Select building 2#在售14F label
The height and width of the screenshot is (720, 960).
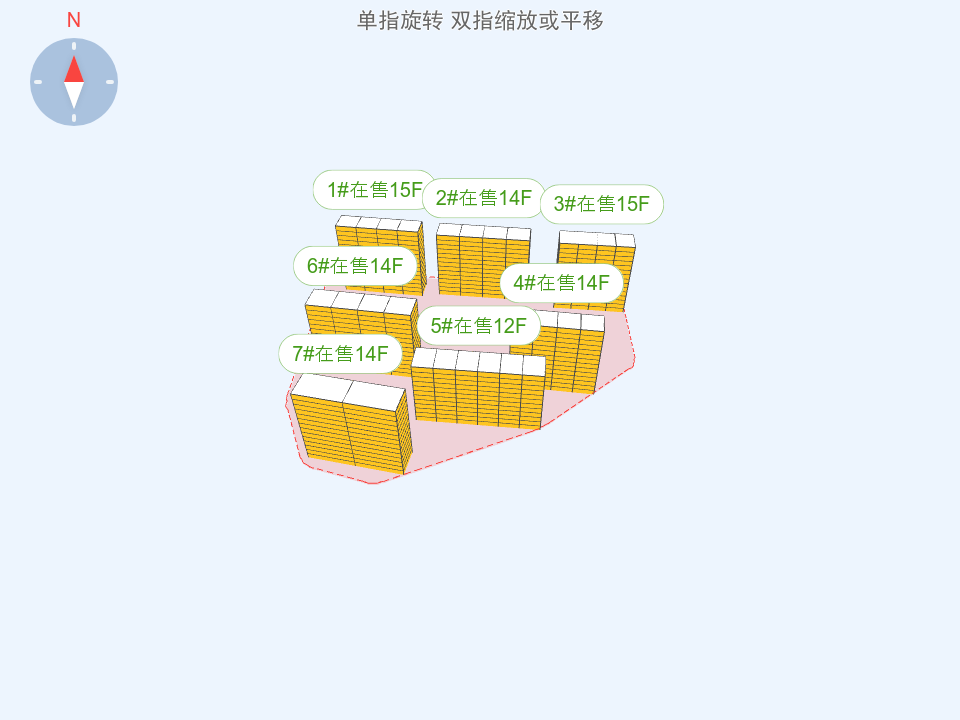(484, 198)
